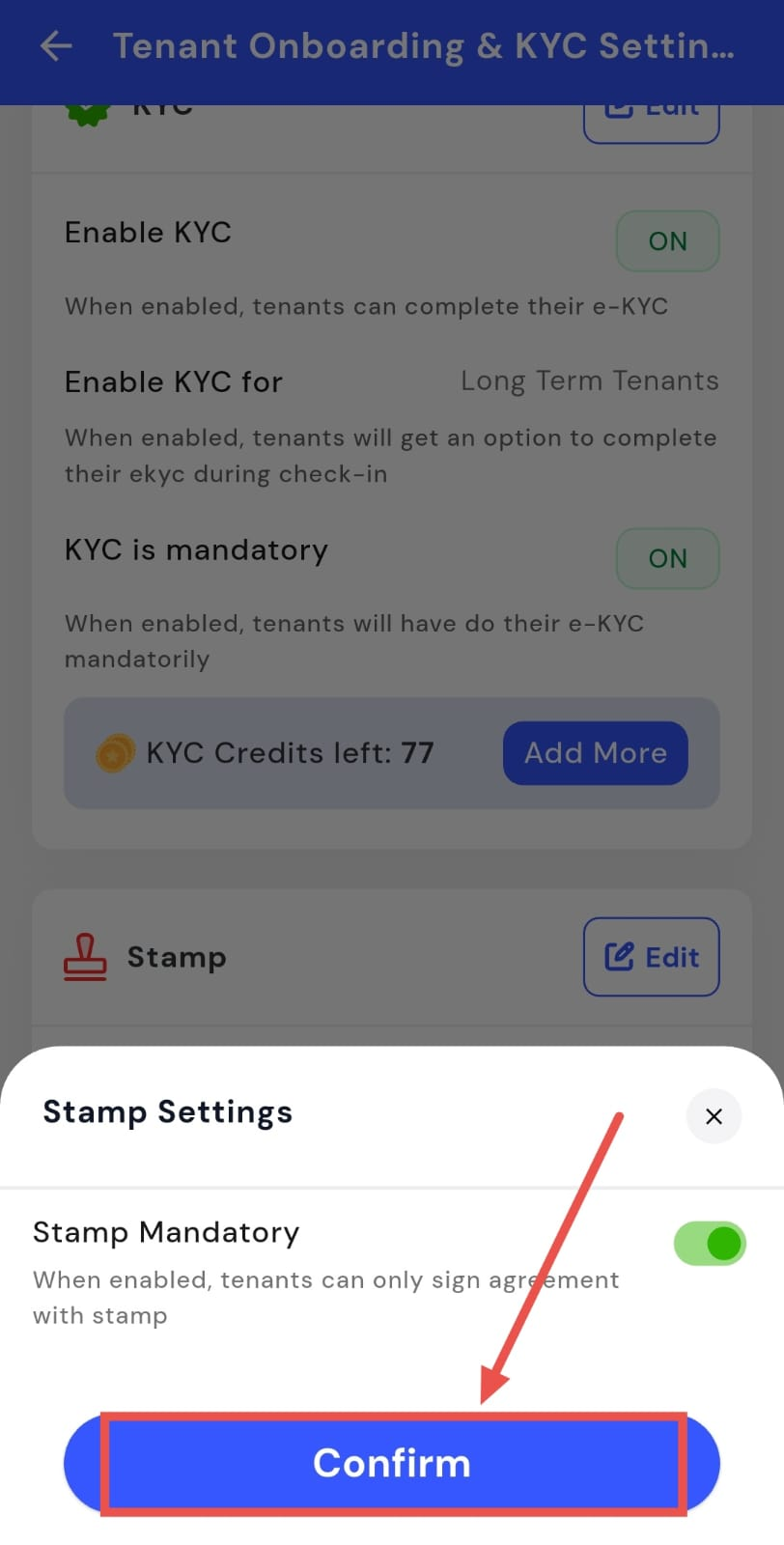Toggle the KYC is mandatory setting

pos(667,558)
